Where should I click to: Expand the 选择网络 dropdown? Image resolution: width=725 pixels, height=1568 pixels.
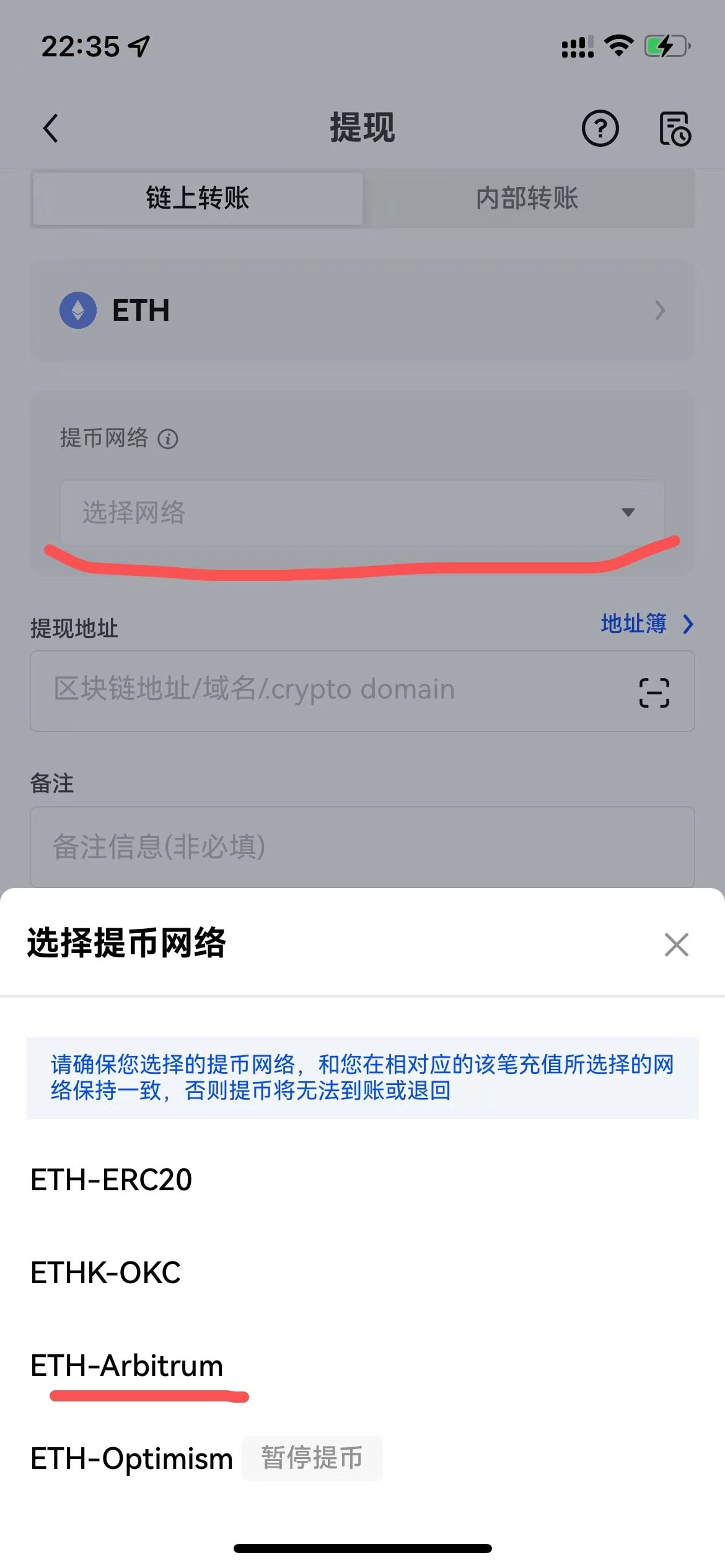pyautogui.click(x=362, y=512)
